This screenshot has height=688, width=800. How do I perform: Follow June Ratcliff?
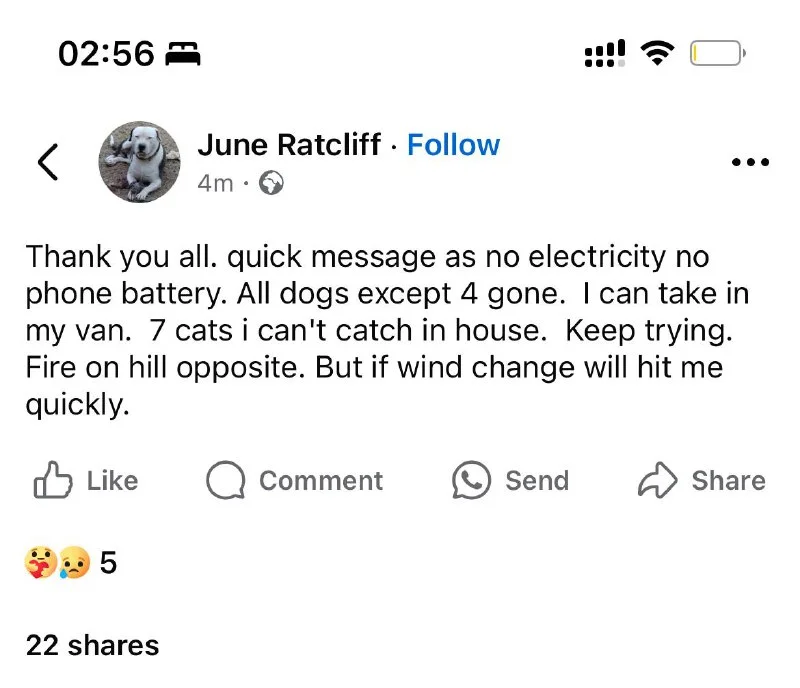(453, 145)
